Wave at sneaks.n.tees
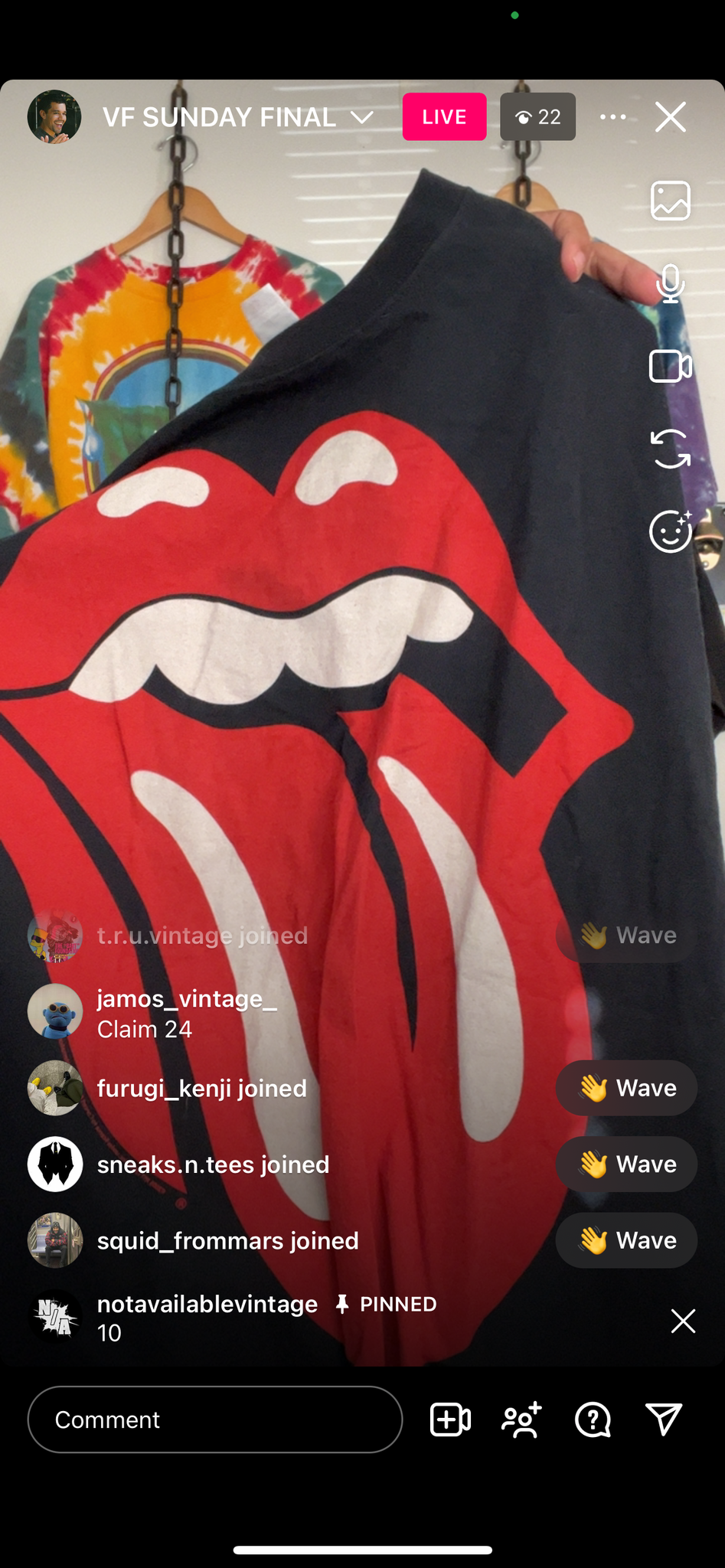725x1568 pixels. [626, 1164]
